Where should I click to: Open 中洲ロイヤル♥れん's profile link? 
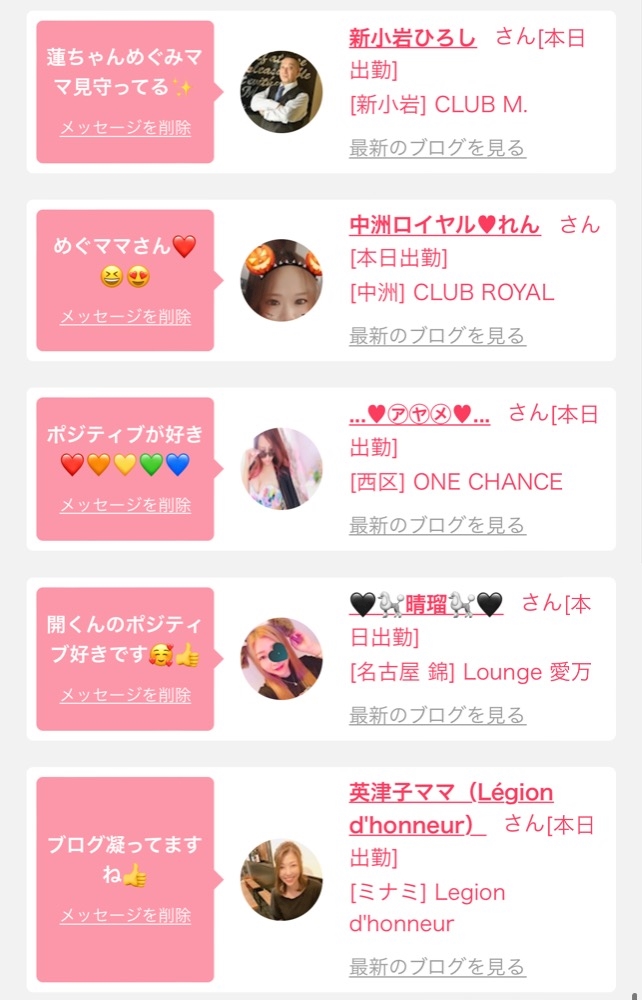[444, 225]
